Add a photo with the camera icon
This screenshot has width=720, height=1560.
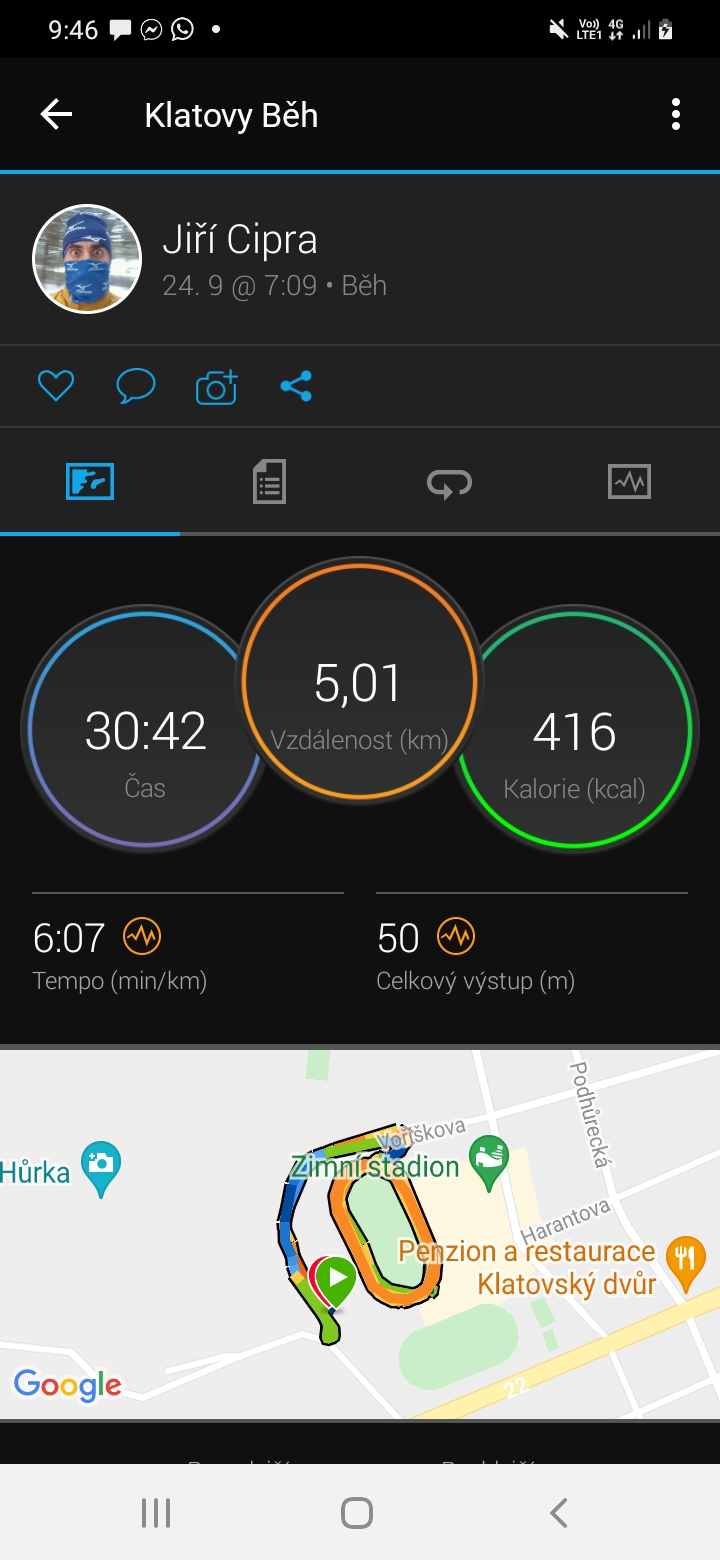click(x=217, y=386)
